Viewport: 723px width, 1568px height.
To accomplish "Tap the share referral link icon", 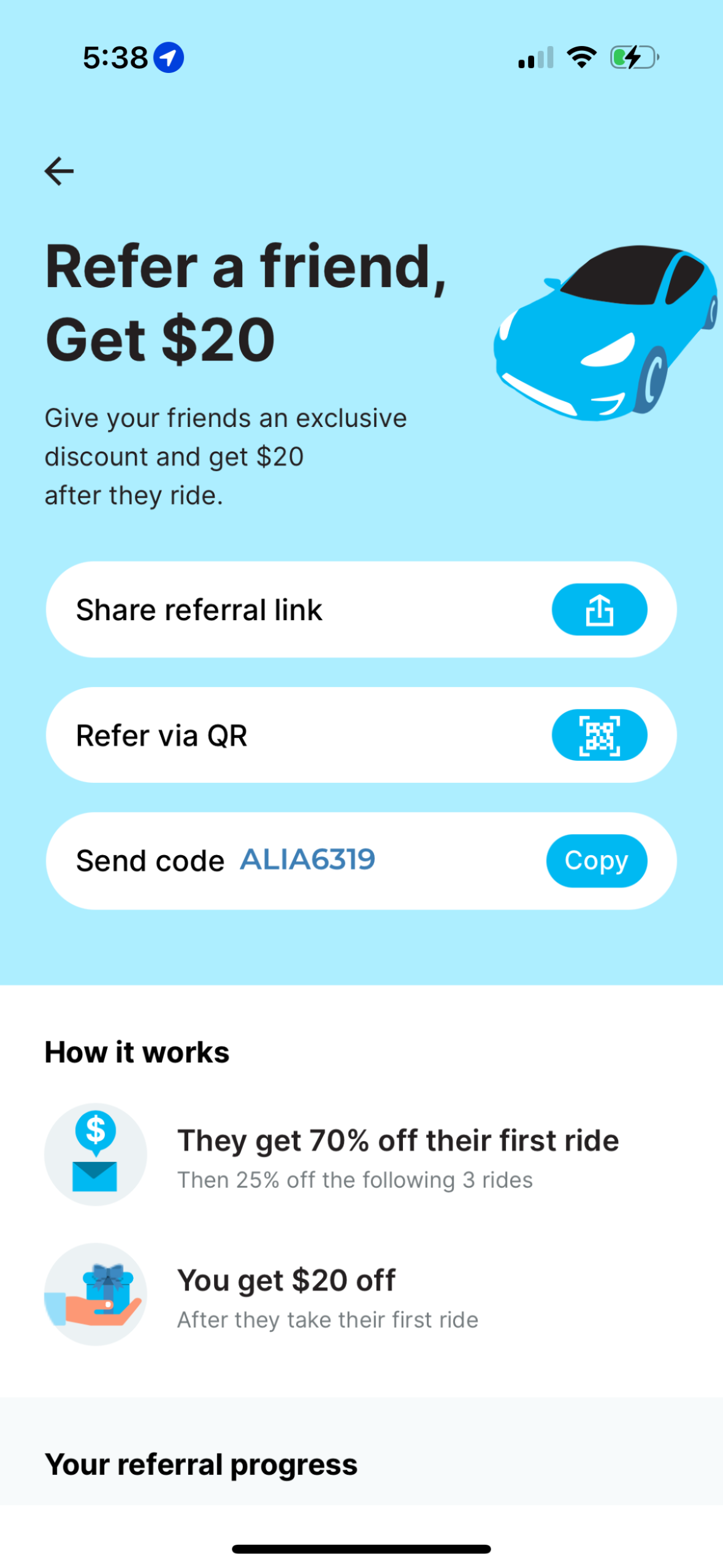I will 599,609.
